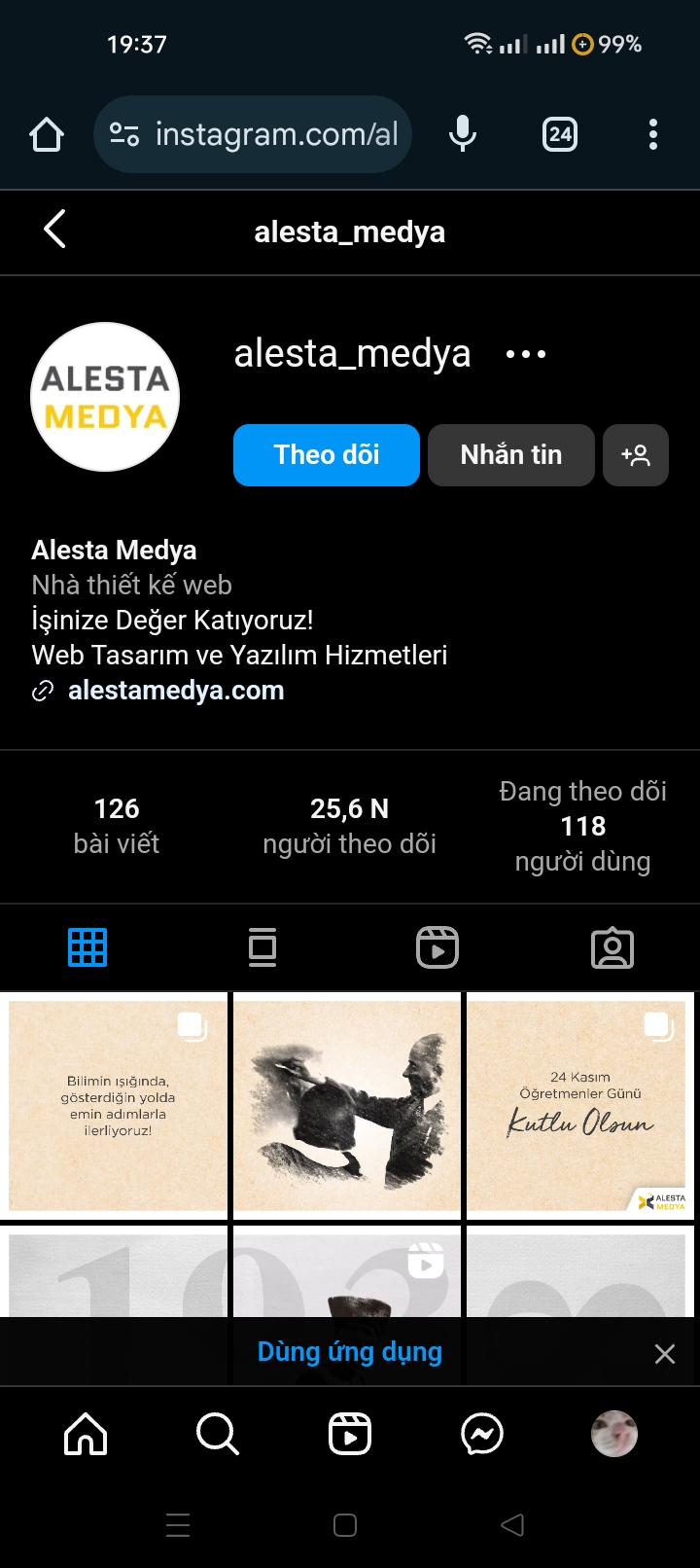This screenshot has width=700, height=1568.
Task: Follow alesta_medya with Theo dõi button
Action: click(327, 455)
